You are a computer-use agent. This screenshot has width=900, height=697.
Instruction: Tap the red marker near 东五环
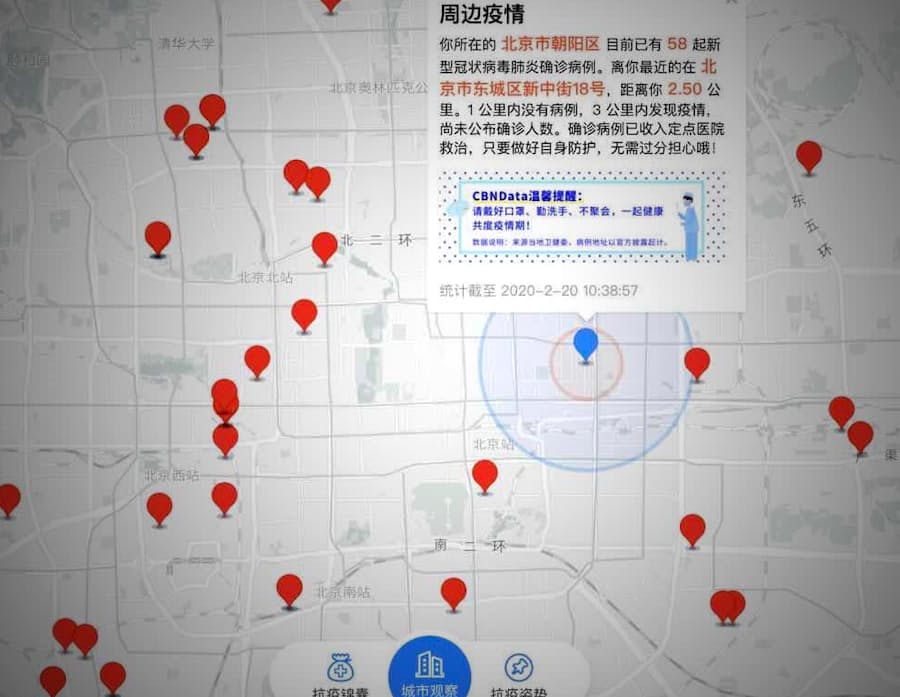[809, 156]
